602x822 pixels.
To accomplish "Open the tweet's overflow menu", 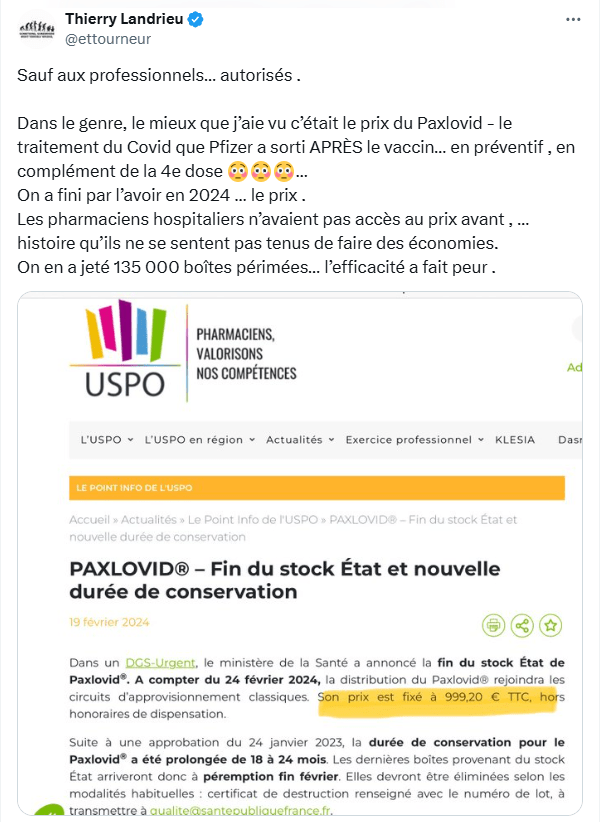I will [573, 19].
